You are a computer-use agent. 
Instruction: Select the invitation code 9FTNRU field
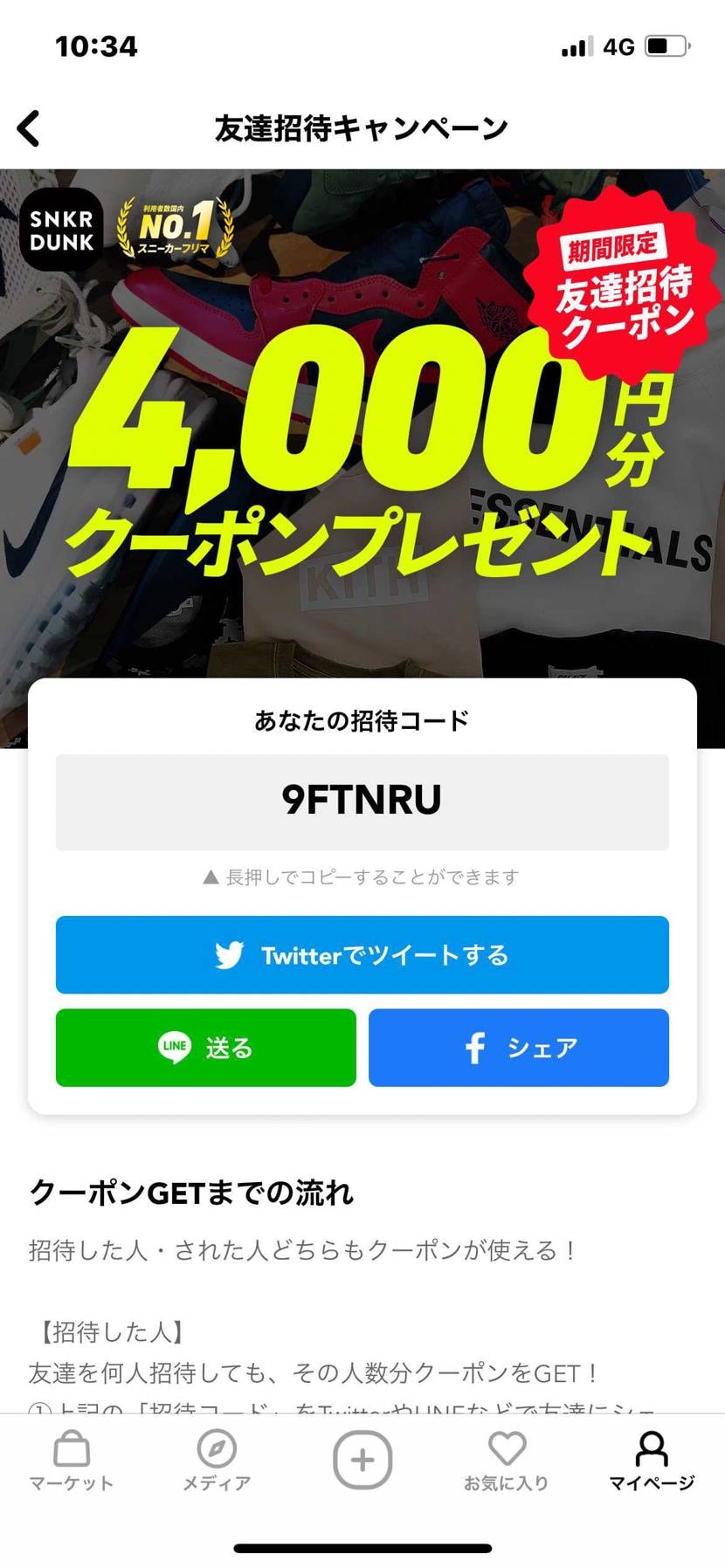click(362, 801)
